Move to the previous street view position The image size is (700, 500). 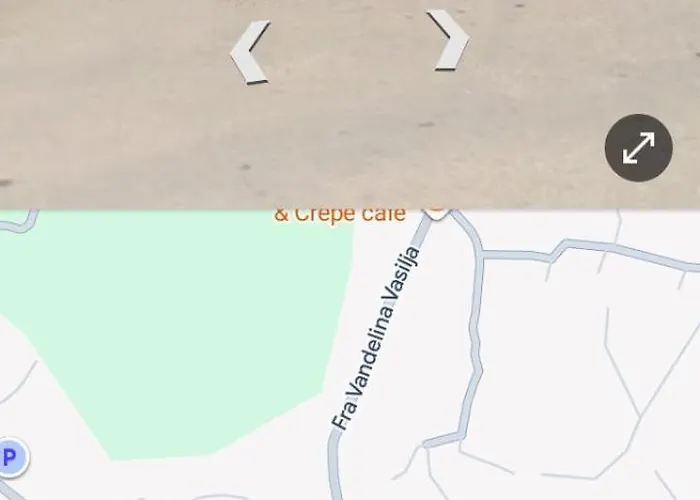250,52
